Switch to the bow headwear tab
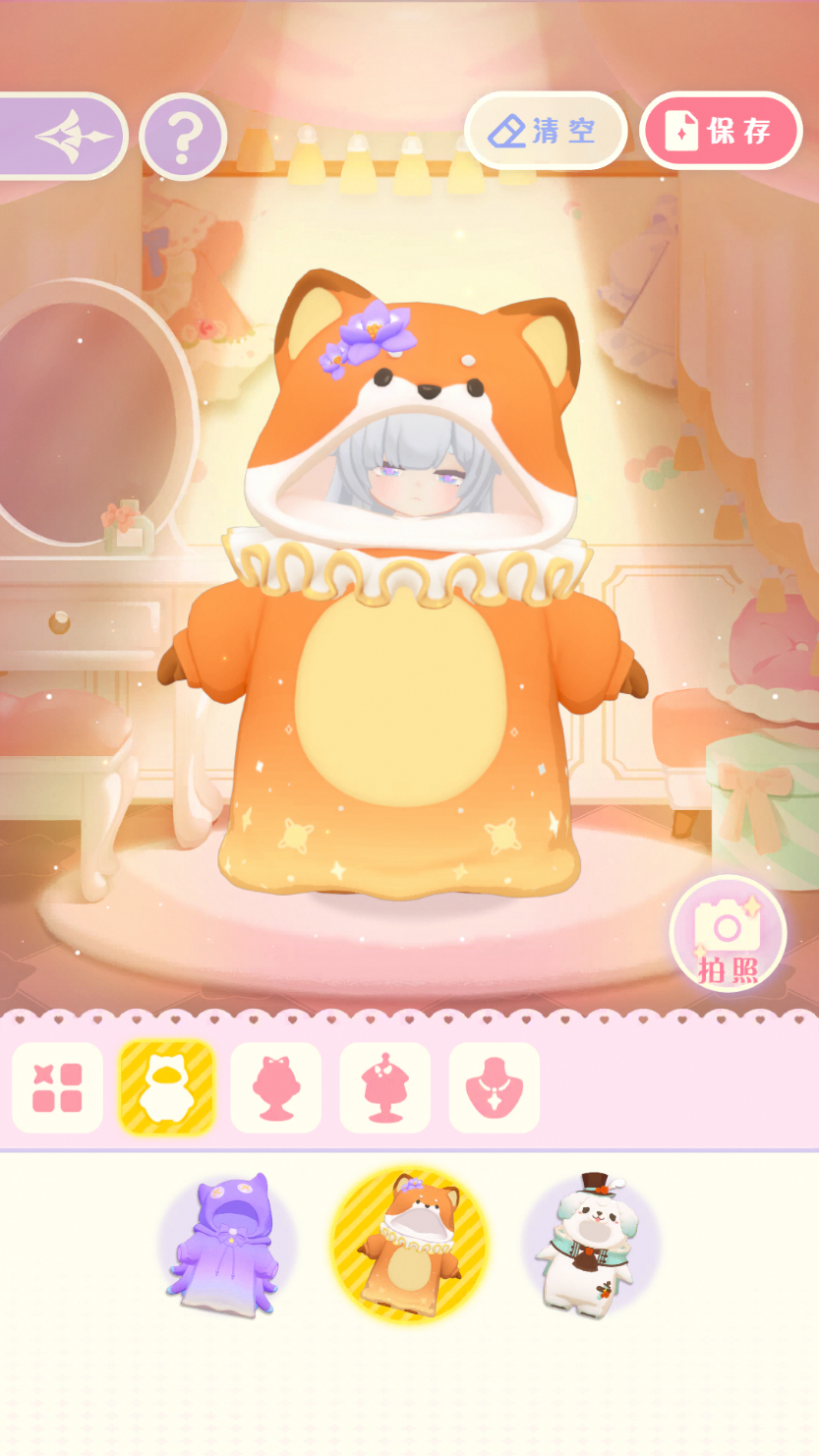Screen dimensions: 819x1456 [x=275, y=1088]
